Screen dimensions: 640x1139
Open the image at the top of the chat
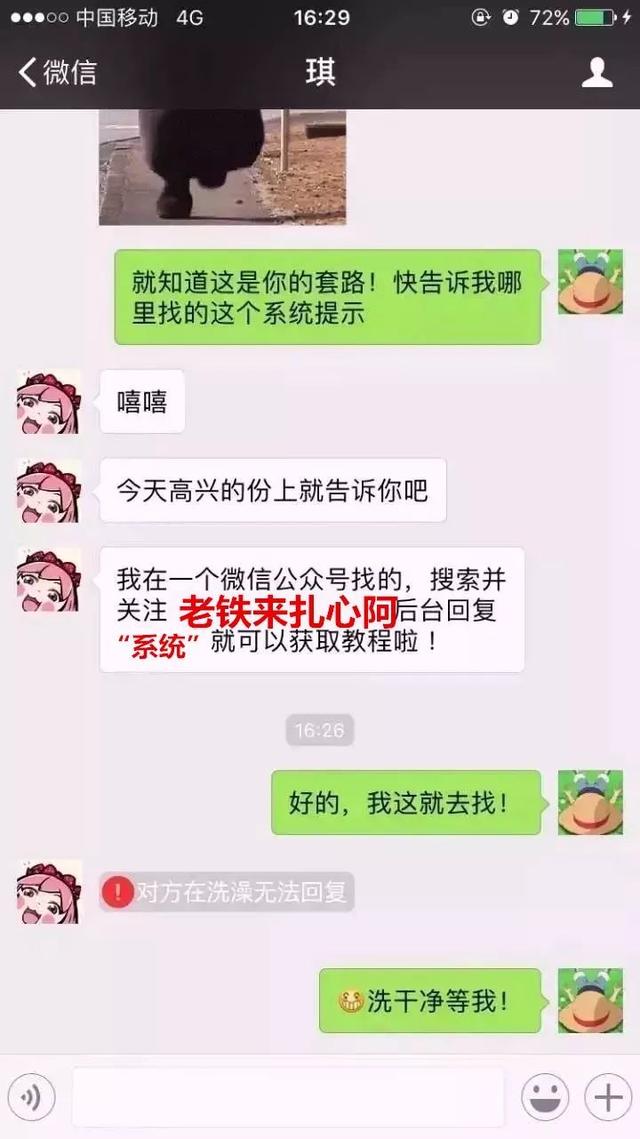click(222, 166)
